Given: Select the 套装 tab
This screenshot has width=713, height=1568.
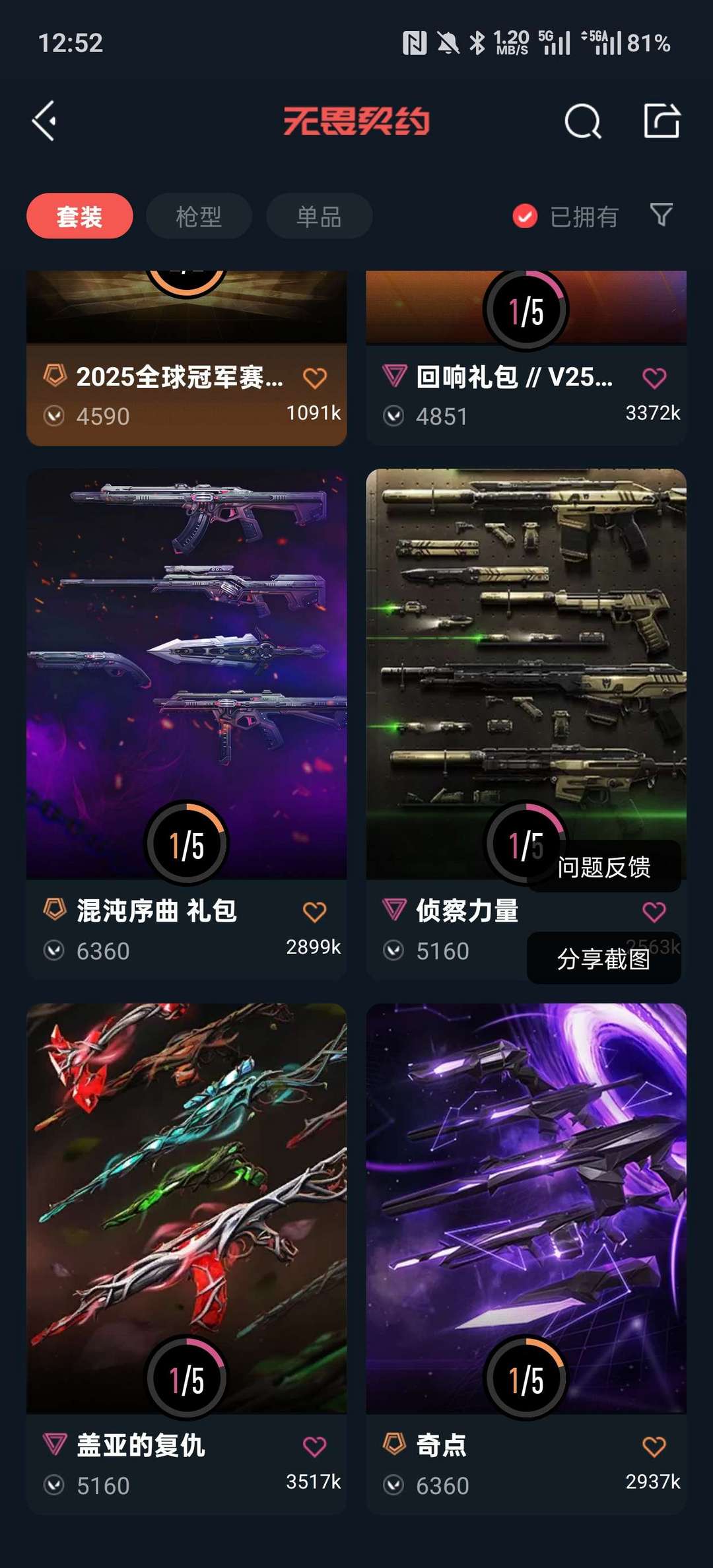Looking at the screenshot, I should coord(79,217).
